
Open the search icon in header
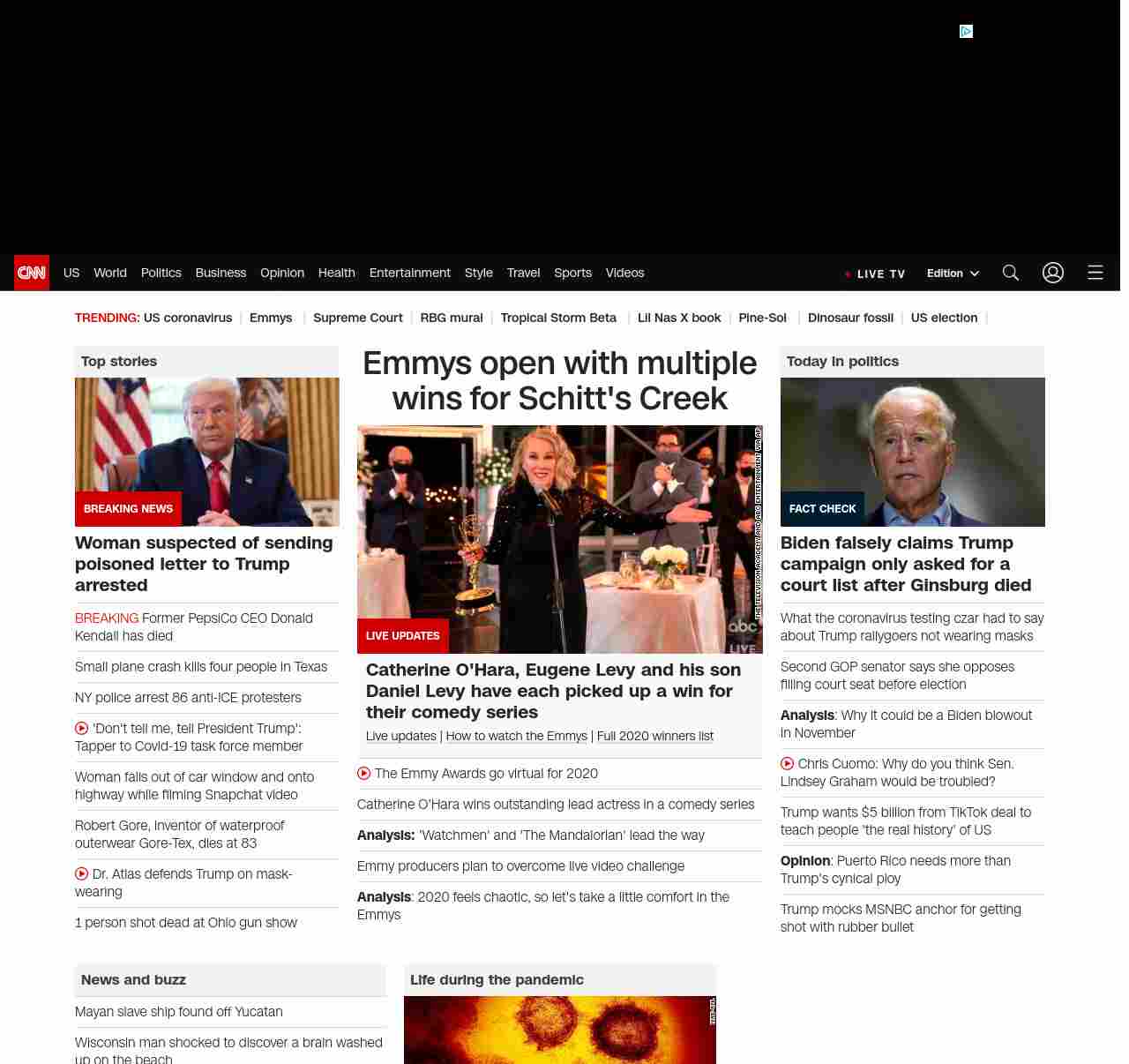(1010, 273)
